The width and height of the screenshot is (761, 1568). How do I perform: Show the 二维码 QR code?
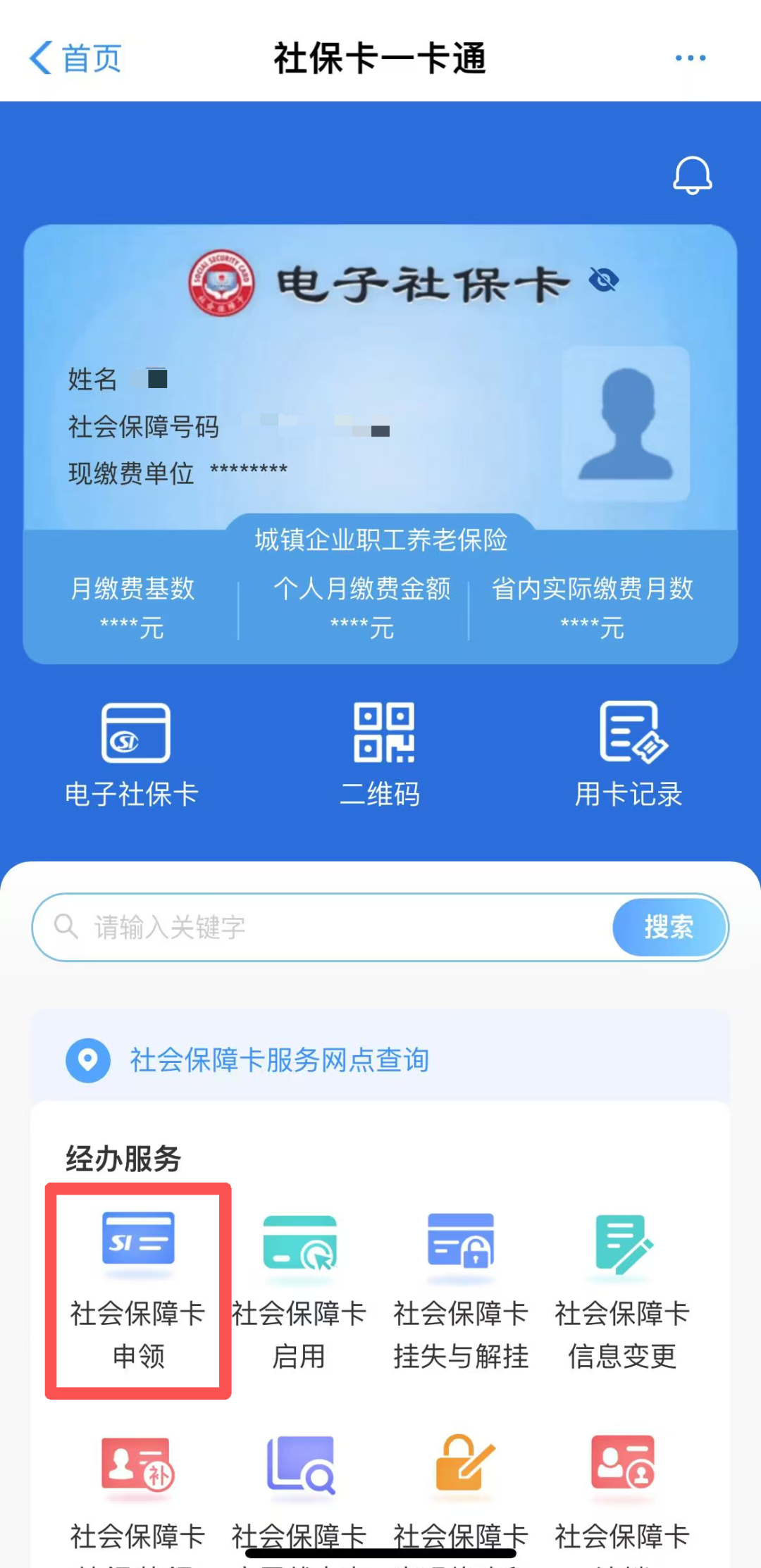point(381,755)
